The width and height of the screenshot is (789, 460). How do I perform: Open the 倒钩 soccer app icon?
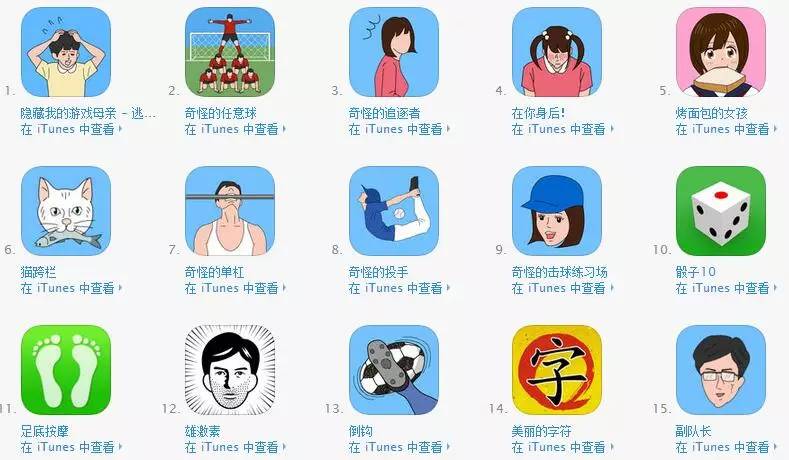click(394, 370)
